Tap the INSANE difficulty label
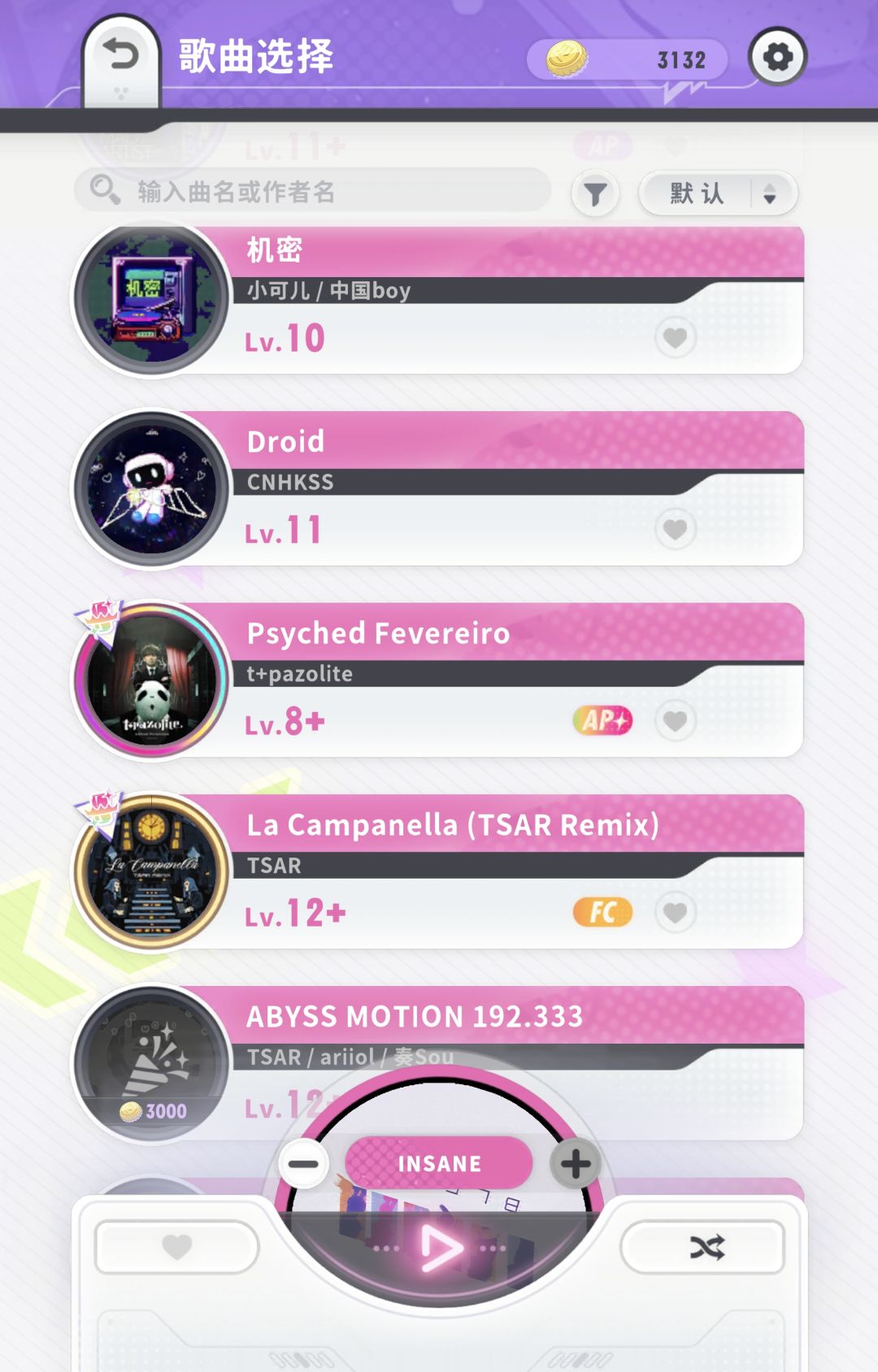Screen dimensions: 878x1372 point(439,1163)
